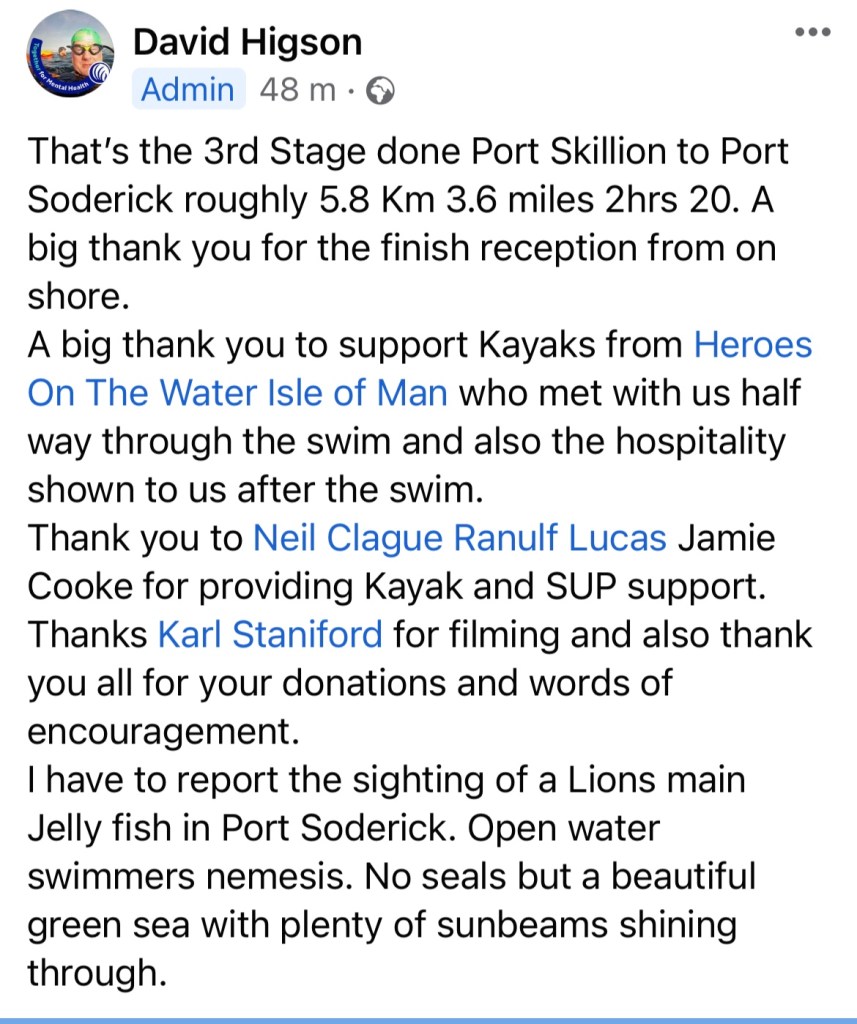Viewport: 857px width, 1024px height.
Task: Open David Higson's profile picture
Action: point(68,55)
